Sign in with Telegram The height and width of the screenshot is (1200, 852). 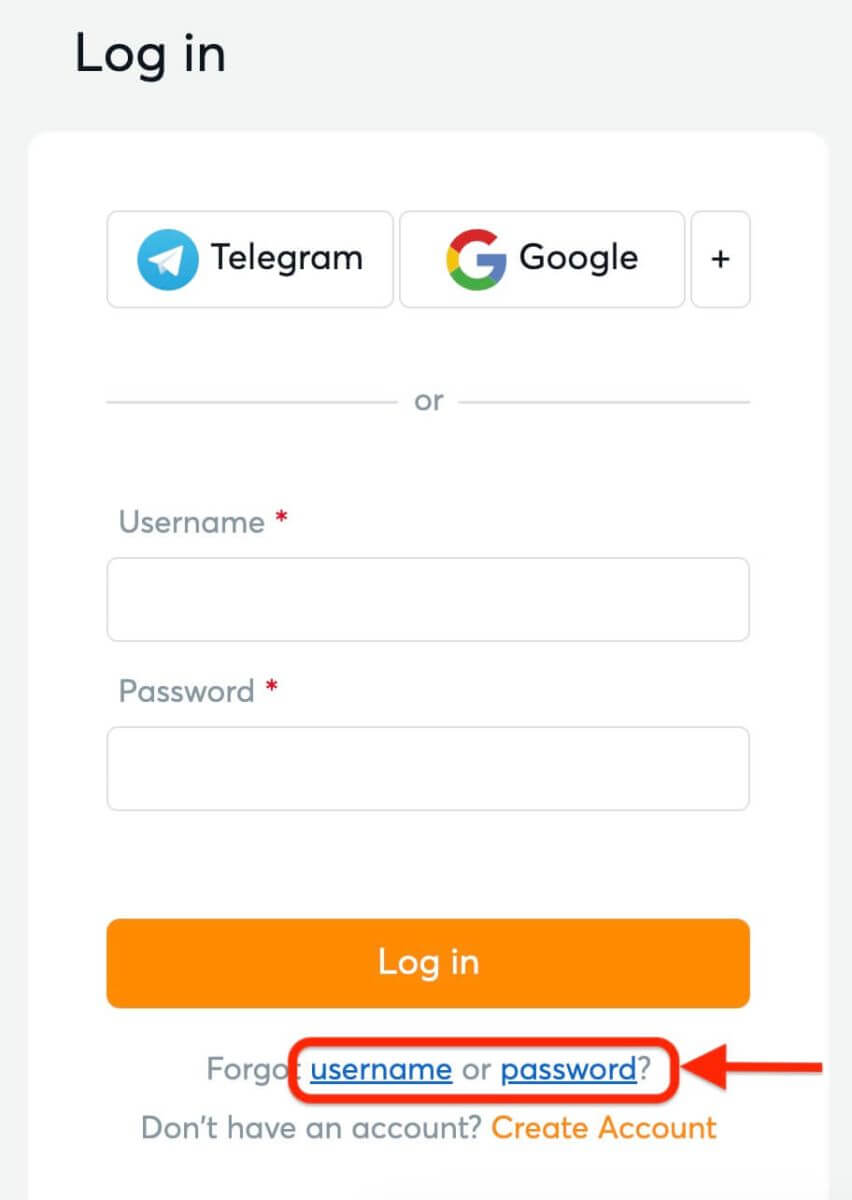(250, 259)
